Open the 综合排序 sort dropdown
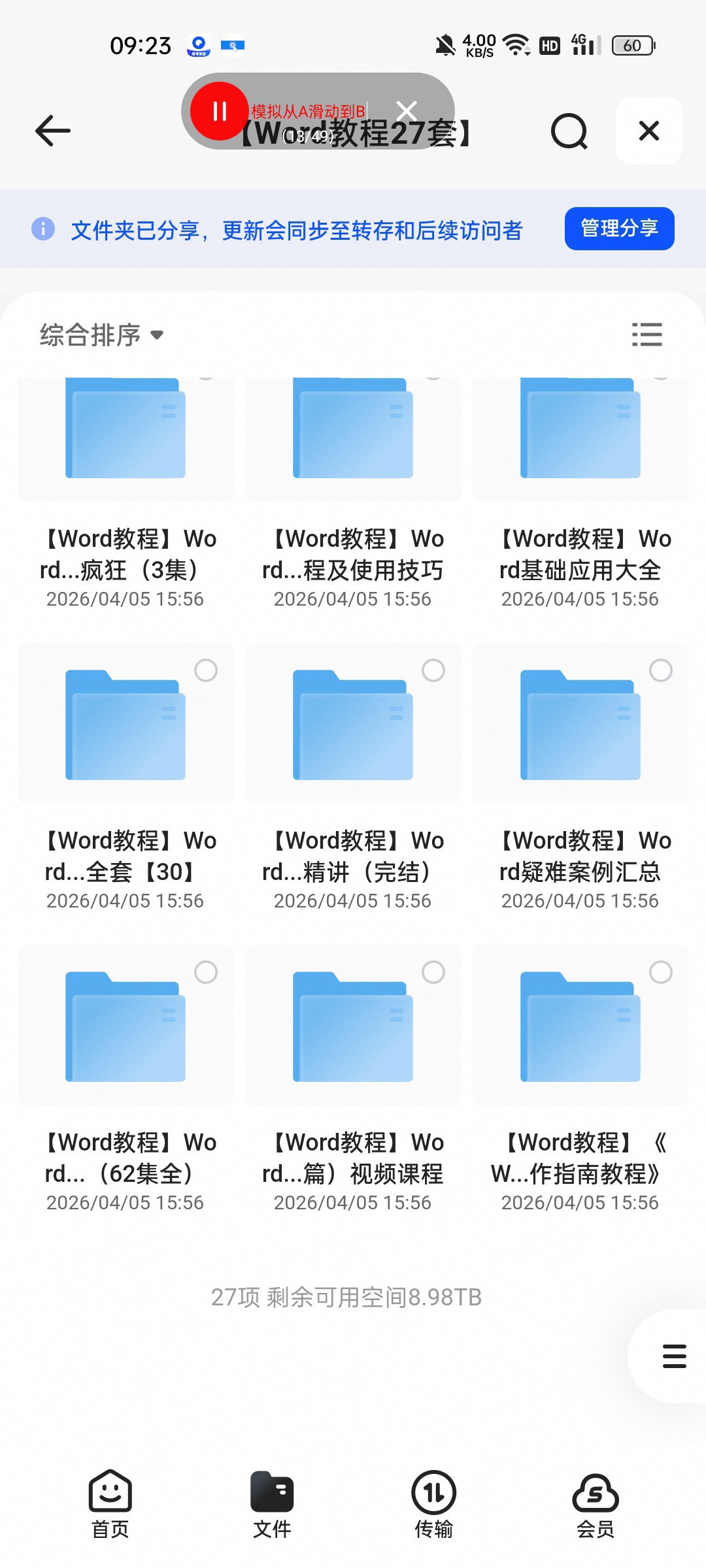The image size is (706, 1568). coord(101,335)
